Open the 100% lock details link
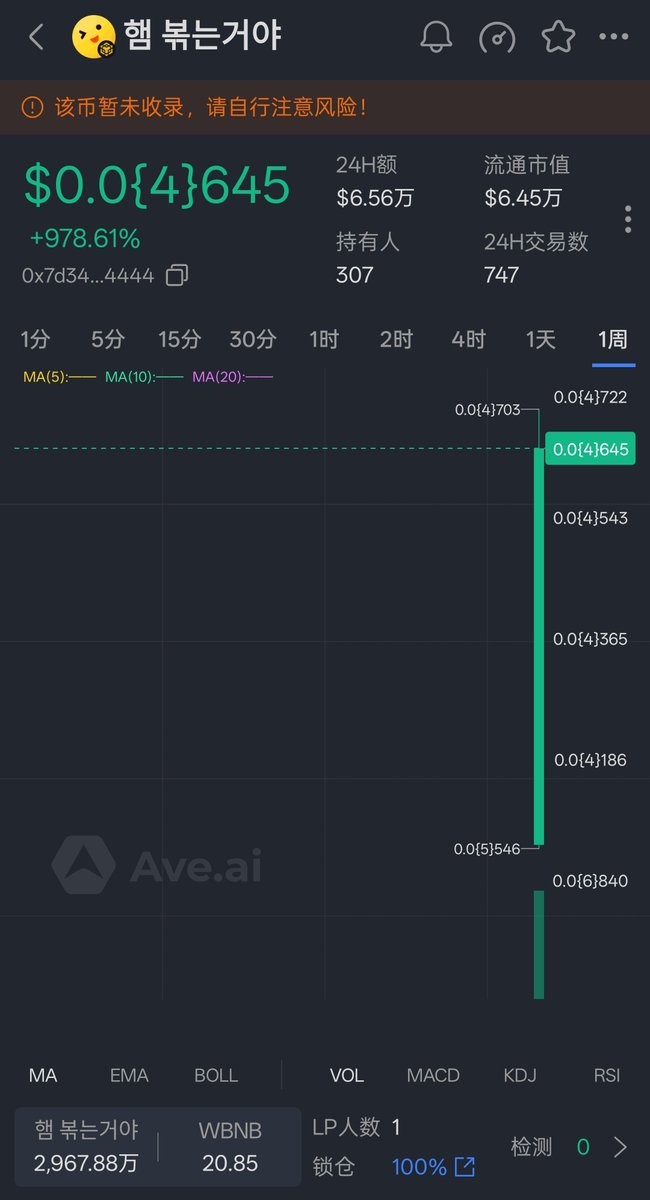The width and height of the screenshot is (650, 1200). pos(433,1166)
